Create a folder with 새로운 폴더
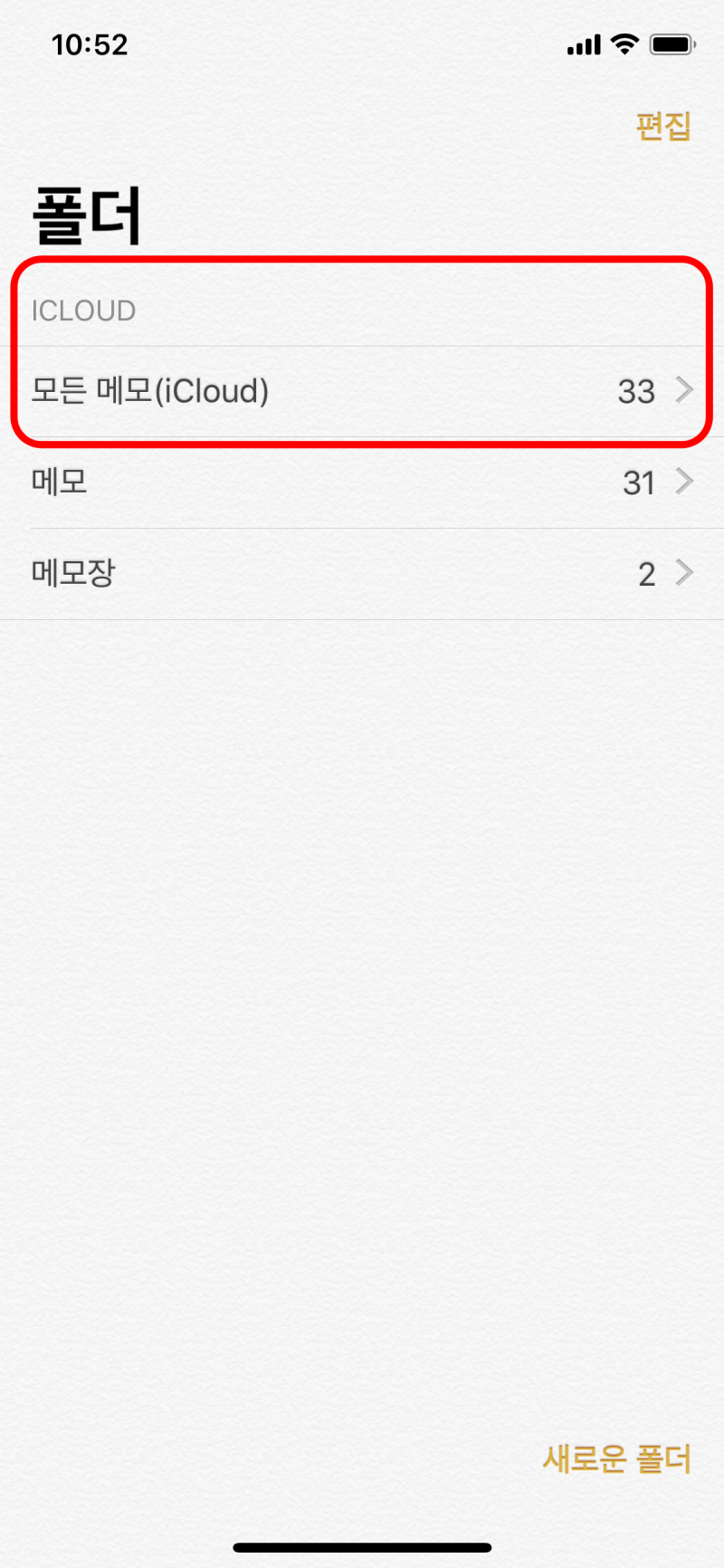Image resolution: width=724 pixels, height=1568 pixels. (x=617, y=1458)
